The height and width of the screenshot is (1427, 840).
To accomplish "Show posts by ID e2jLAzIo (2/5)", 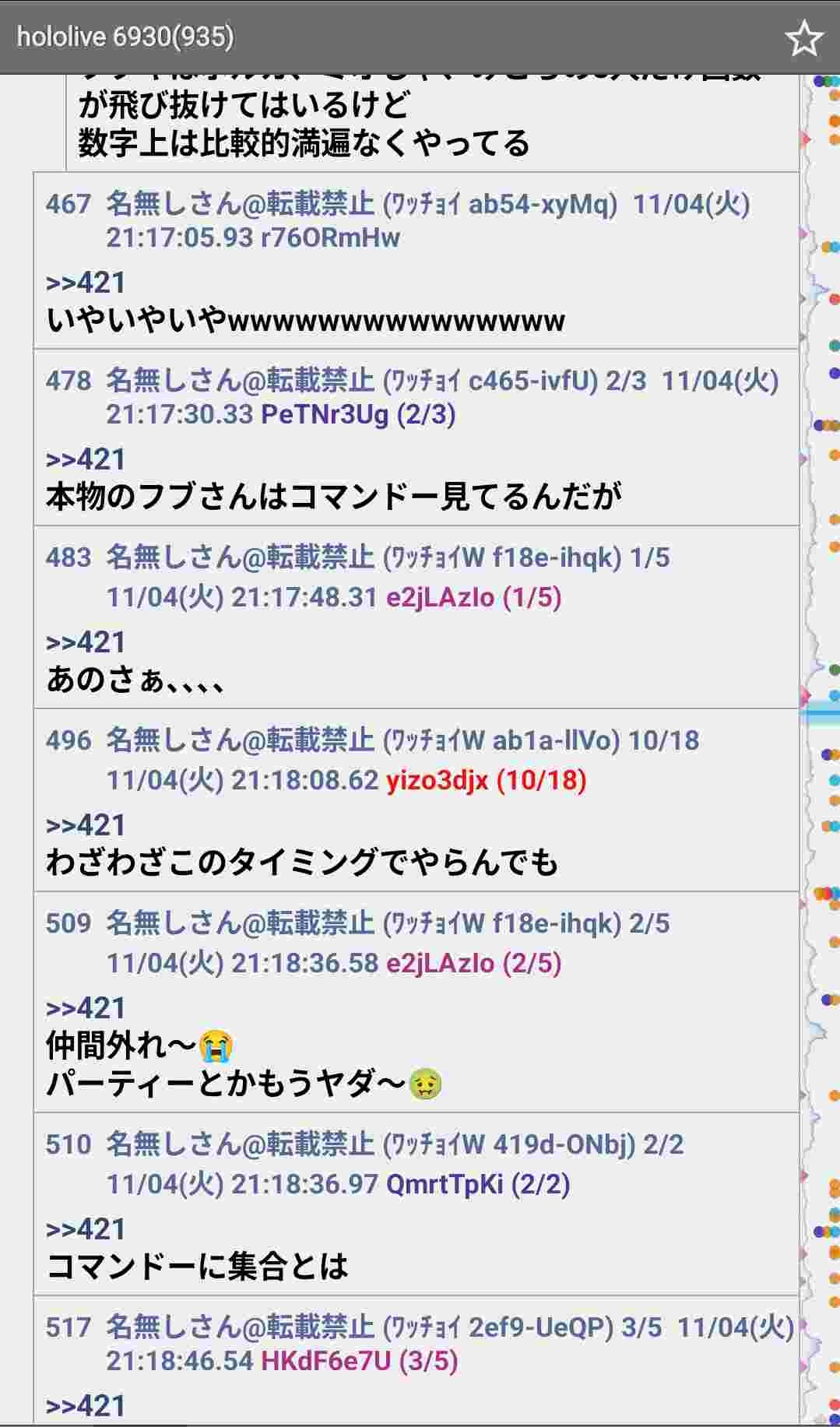I will (473, 963).
